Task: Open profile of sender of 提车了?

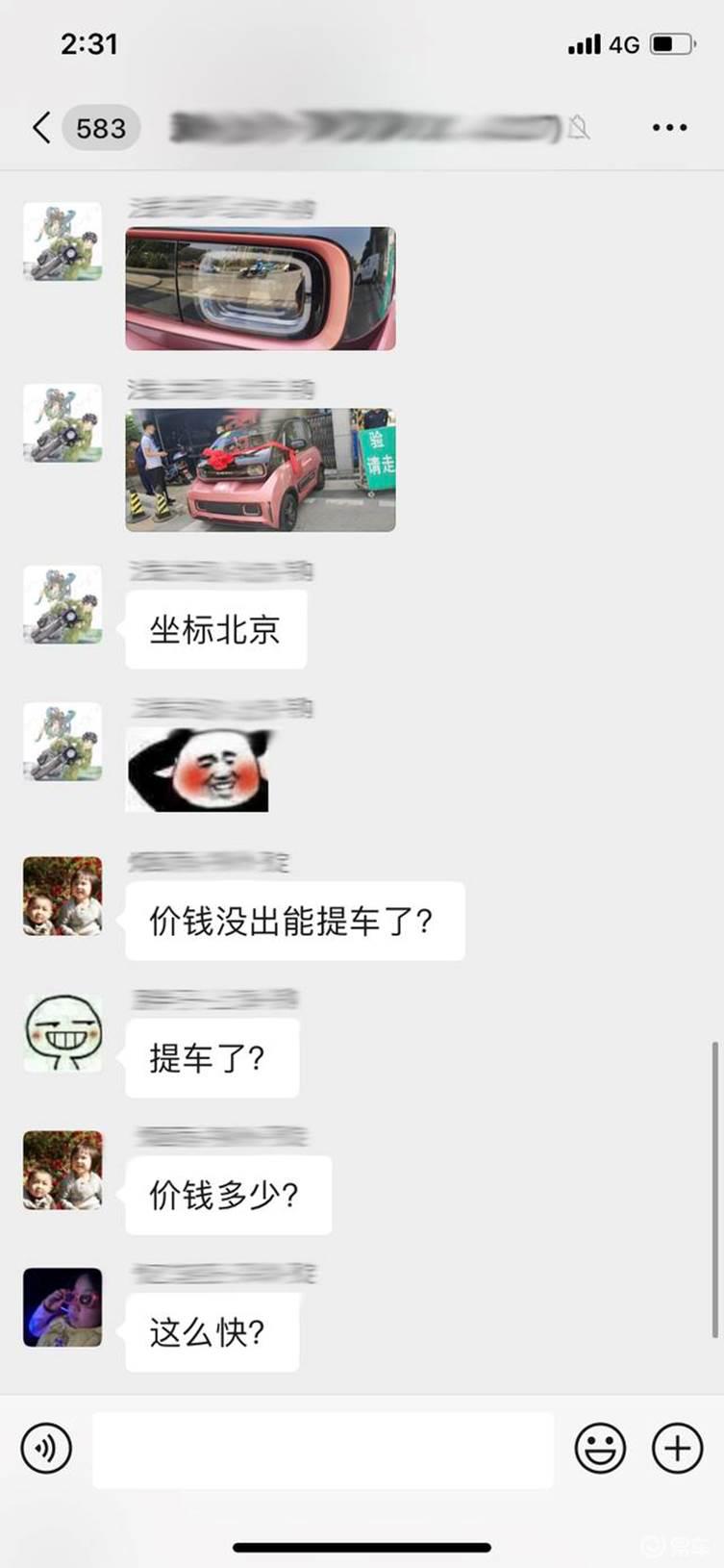Action: pyautogui.click(x=62, y=1033)
